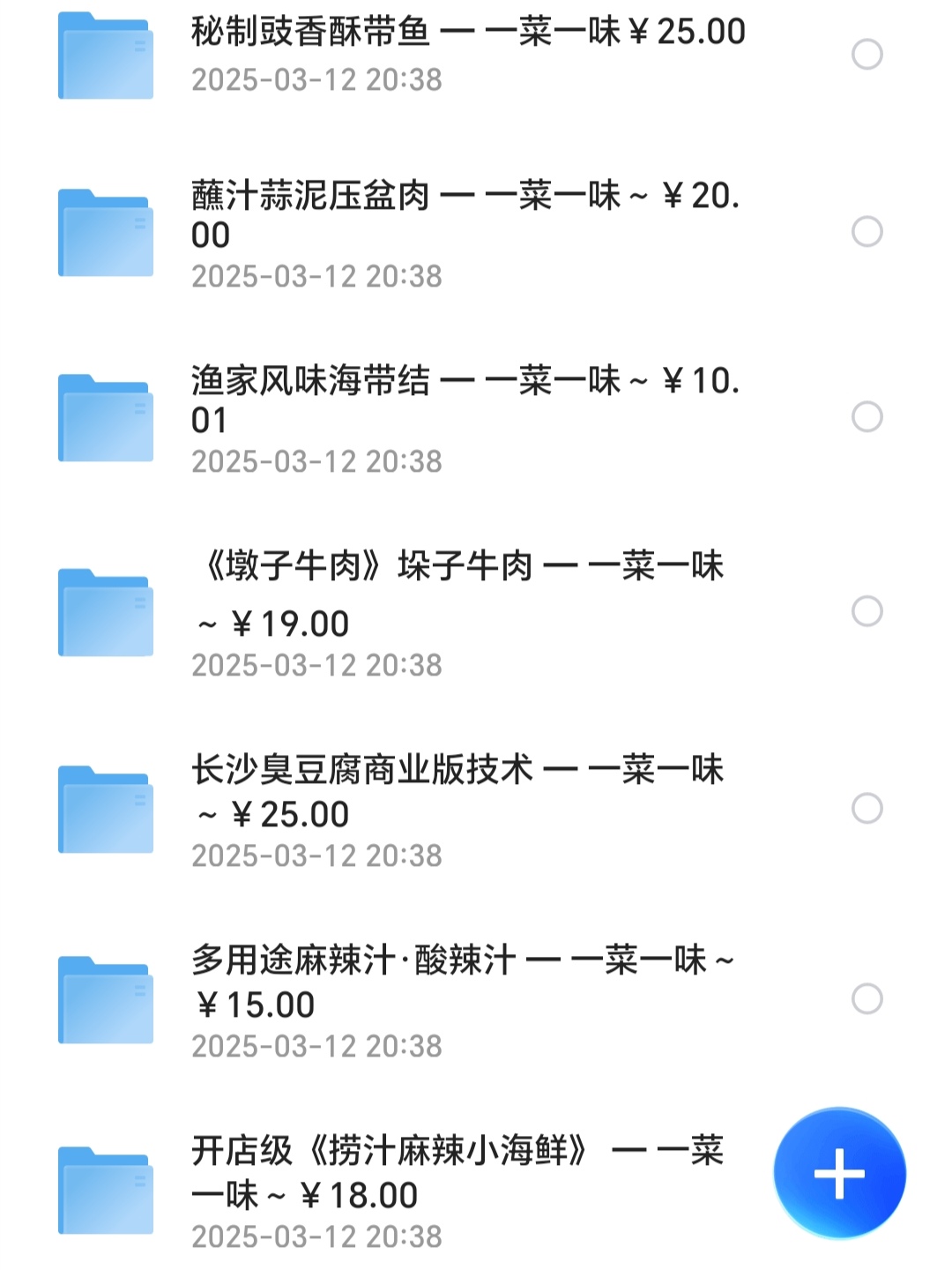Screen dimensions: 952x1270
Task: Select the 长沙臭豆腐商业版技术 radio circle
Action: pos(867,808)
